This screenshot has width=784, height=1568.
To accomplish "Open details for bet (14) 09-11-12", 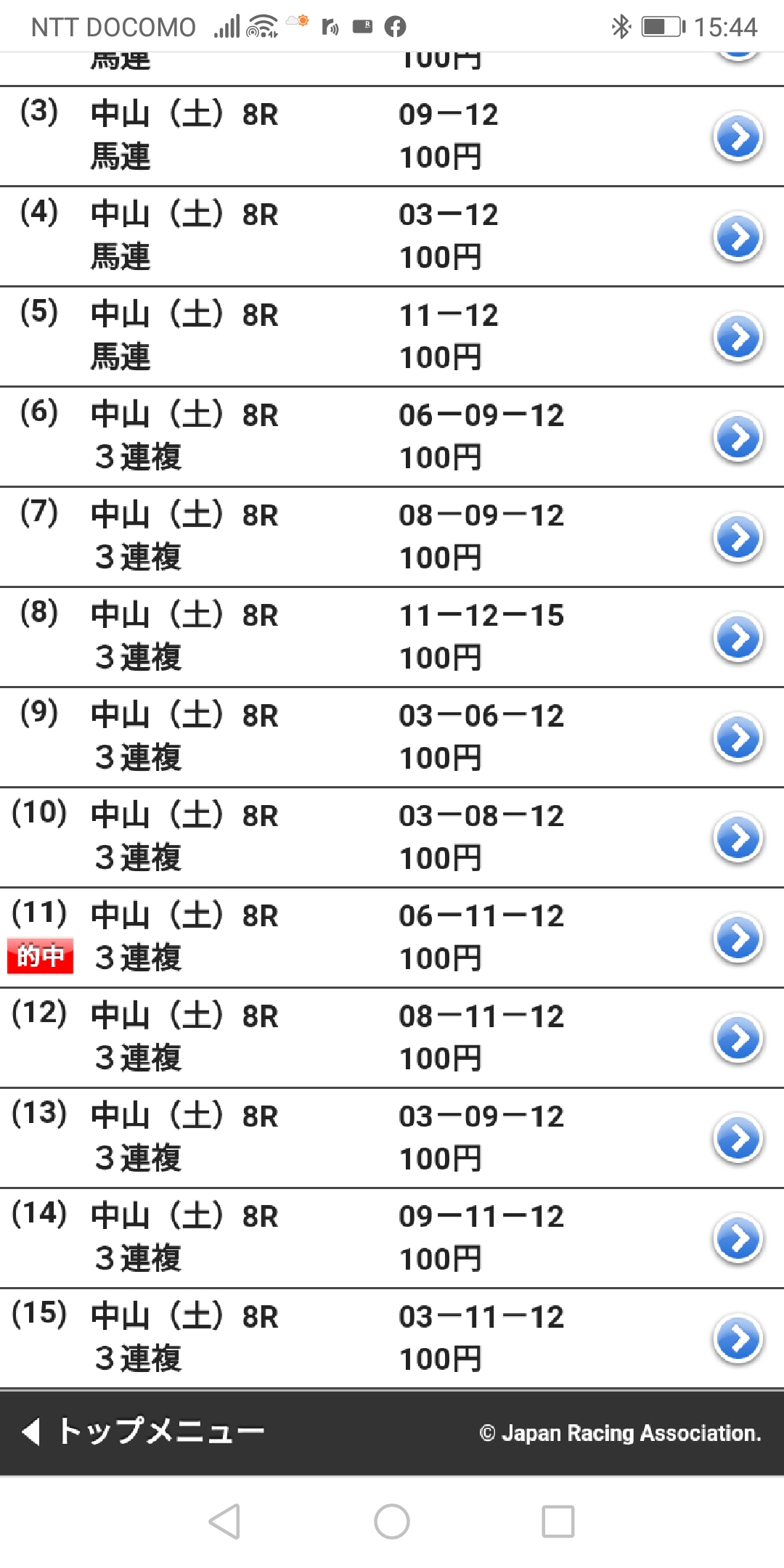I will coord(738,1238).
